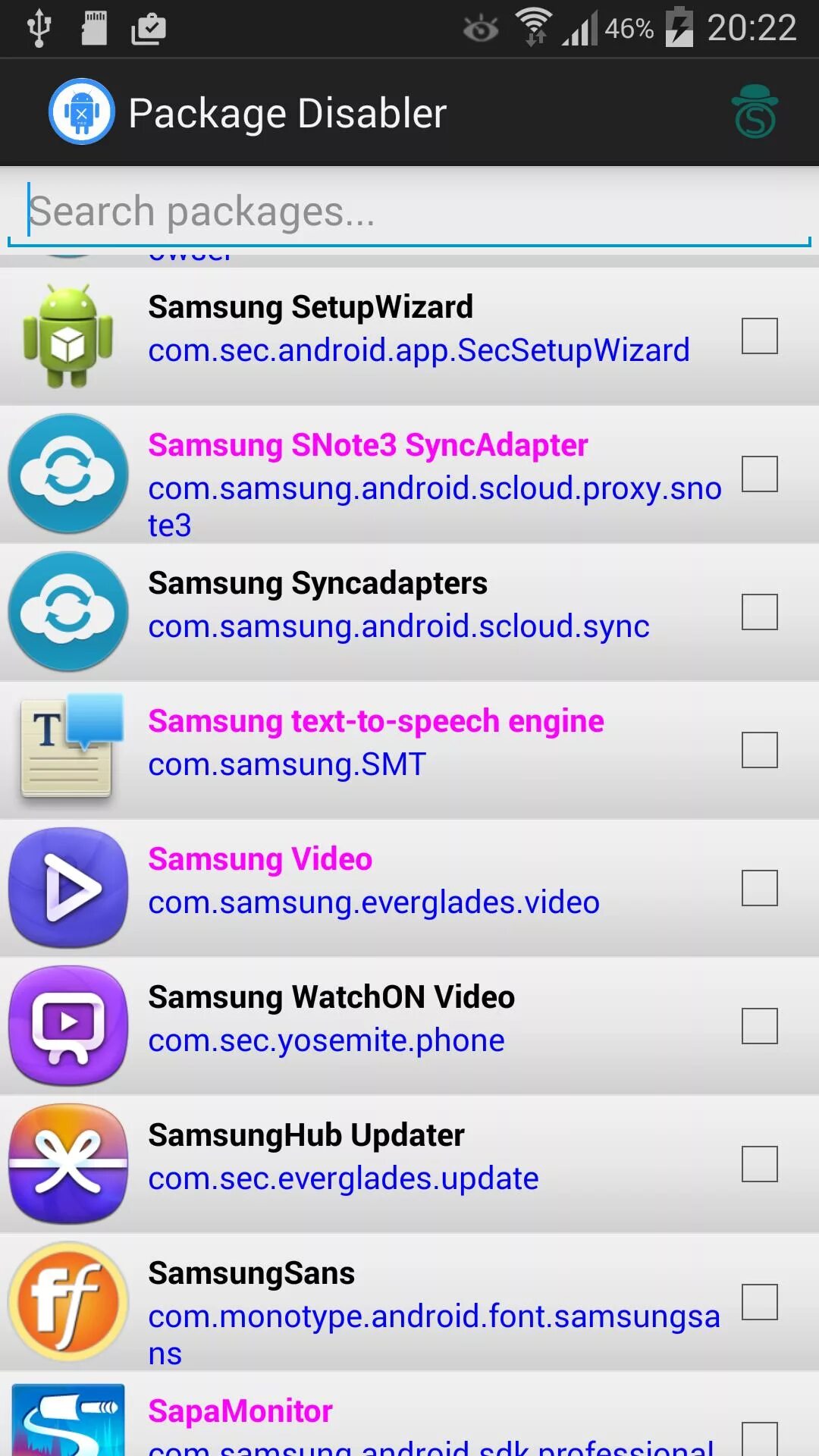Tick the Samsung WatchON Video checkbox

759,1026
